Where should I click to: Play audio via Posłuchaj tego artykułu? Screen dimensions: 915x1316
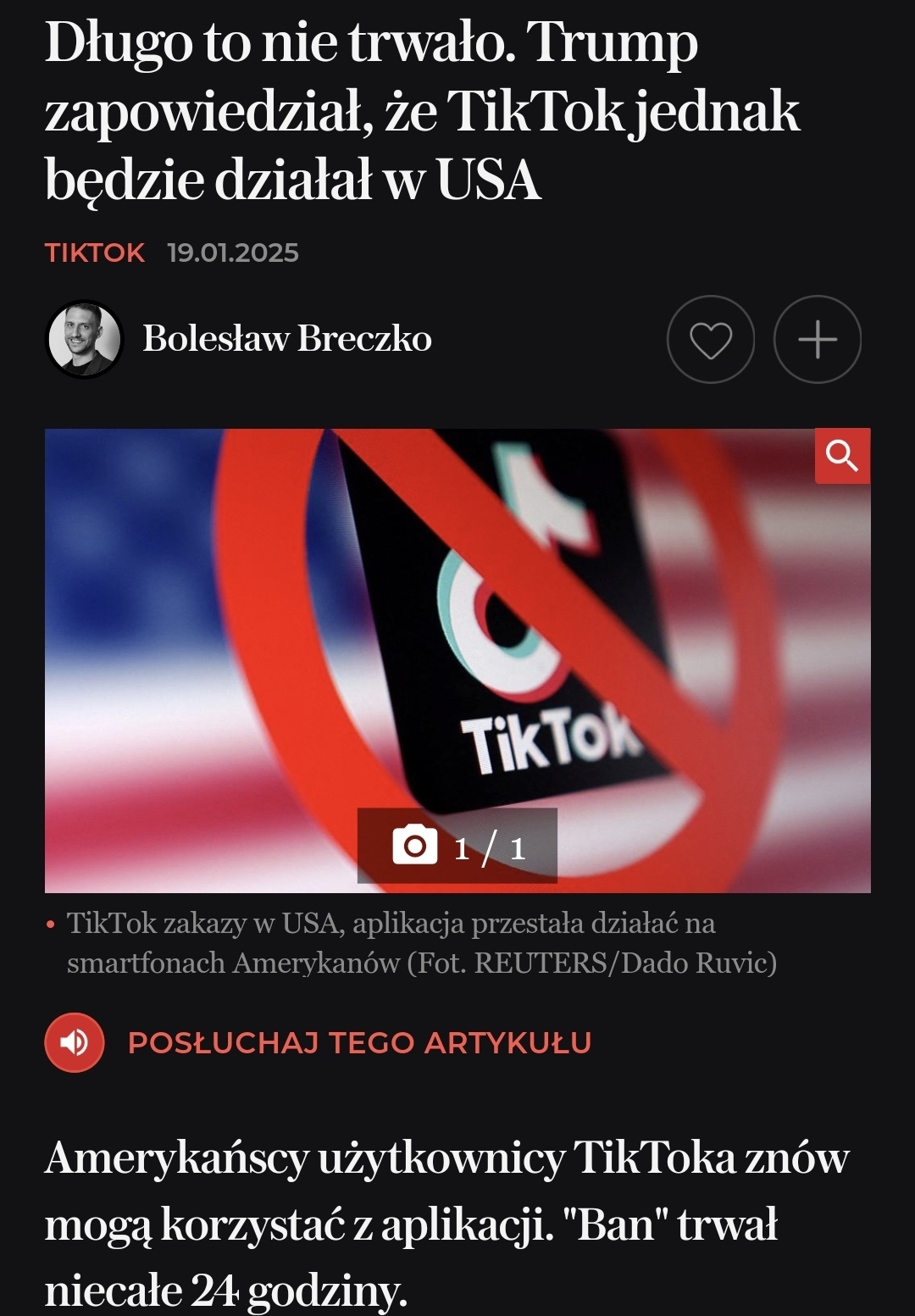tap(75, 1042)
